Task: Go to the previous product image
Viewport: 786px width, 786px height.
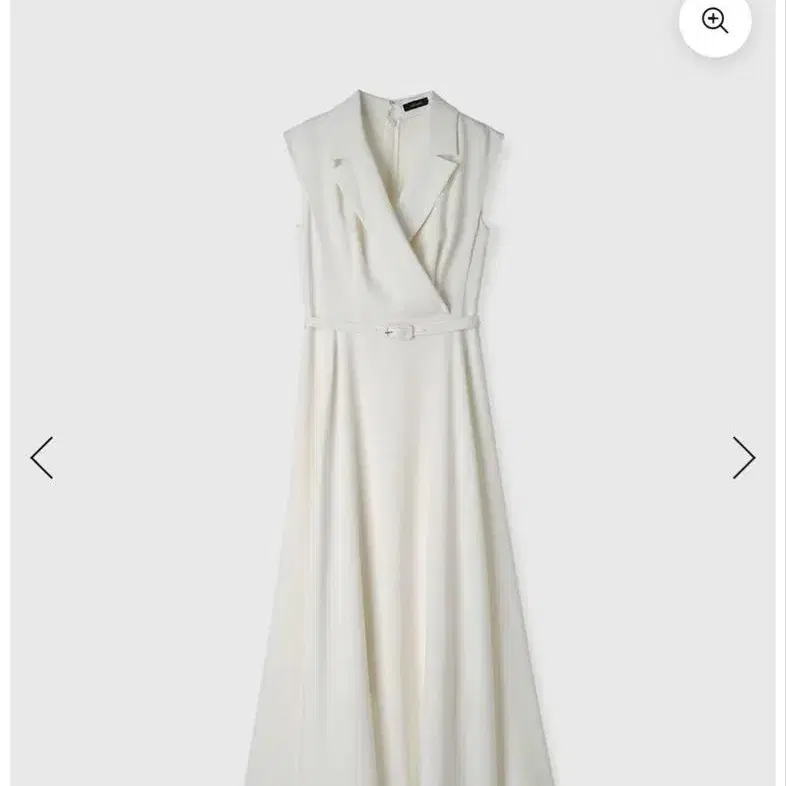Action: [42, 458]
